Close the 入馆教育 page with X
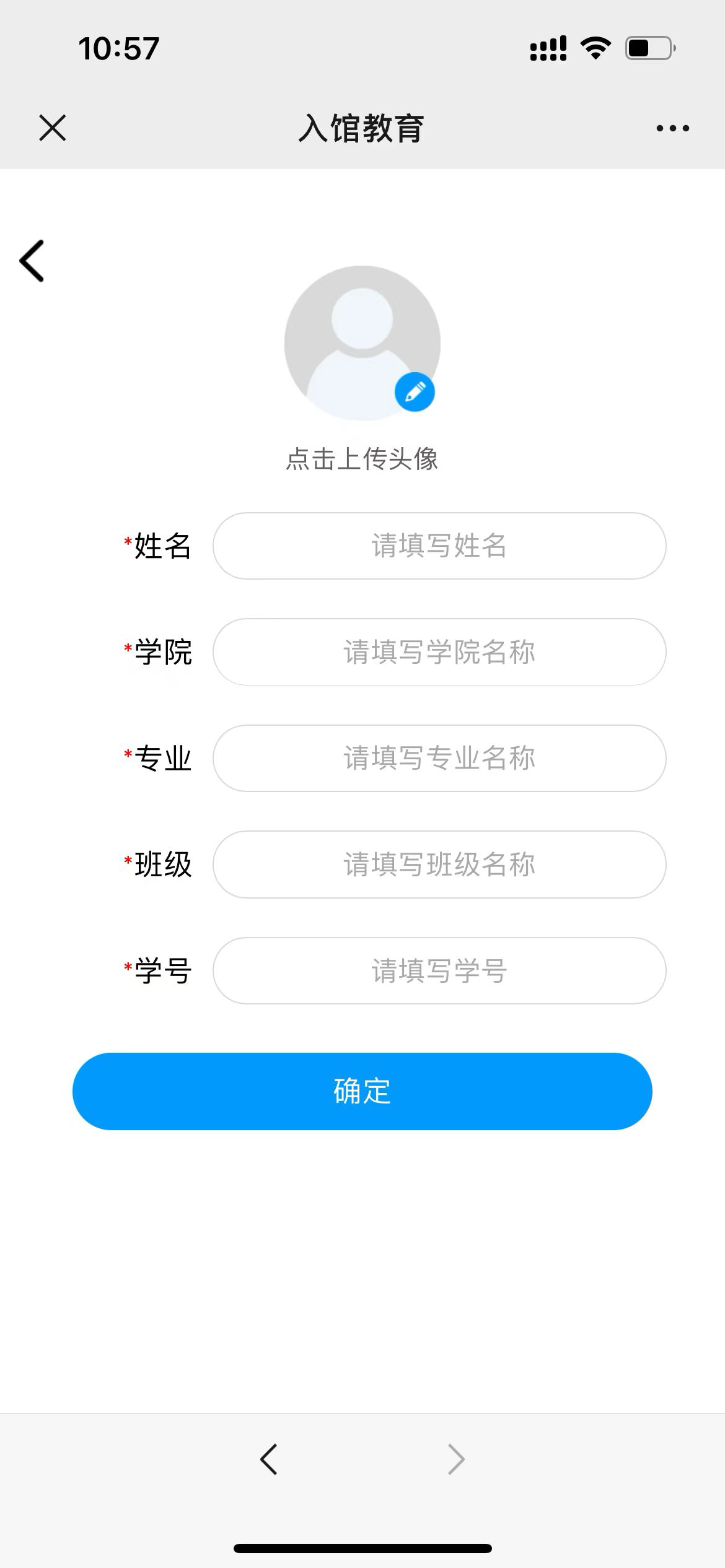Image resolution: width=725 pixels, height=1568 pixels. point(52,128)
